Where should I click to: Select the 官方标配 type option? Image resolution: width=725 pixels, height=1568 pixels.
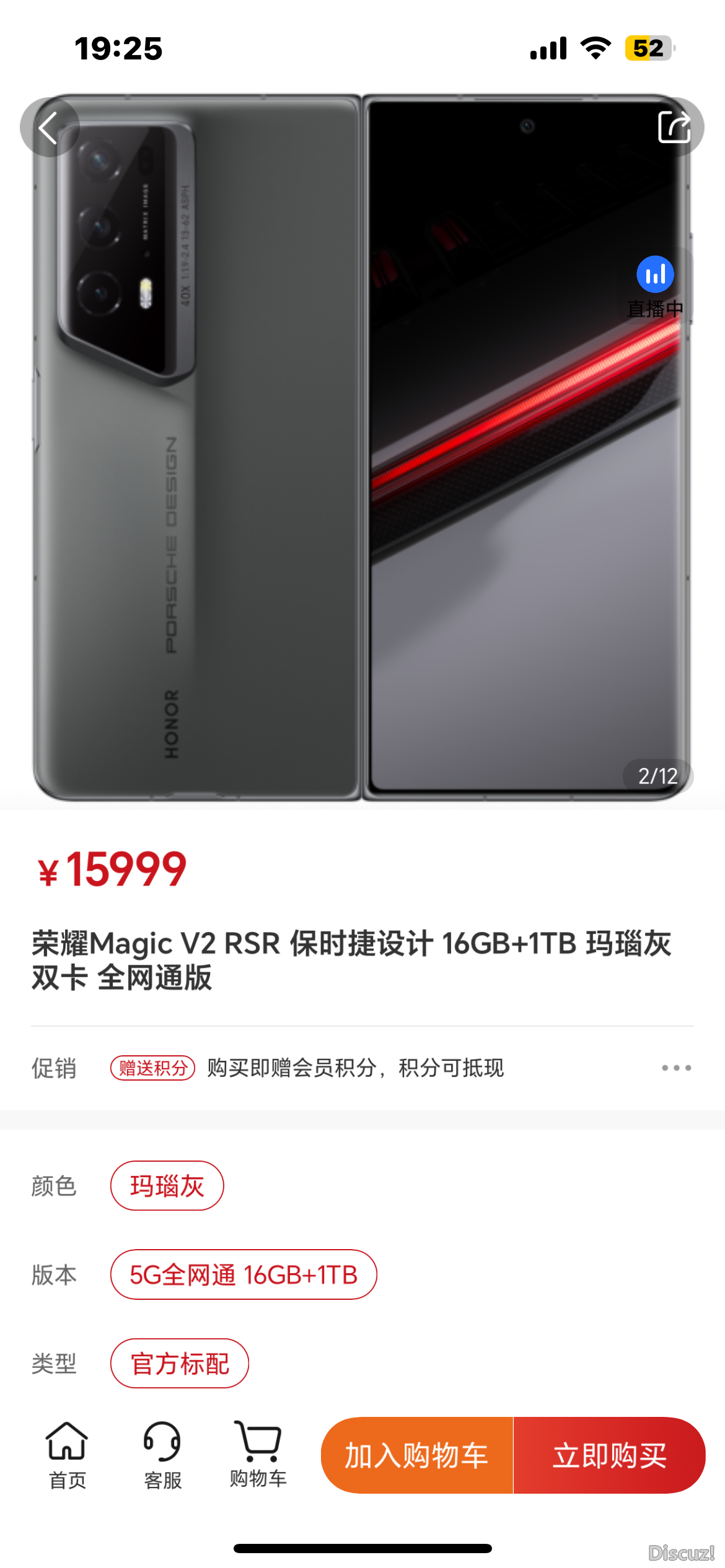(180, 1364)
